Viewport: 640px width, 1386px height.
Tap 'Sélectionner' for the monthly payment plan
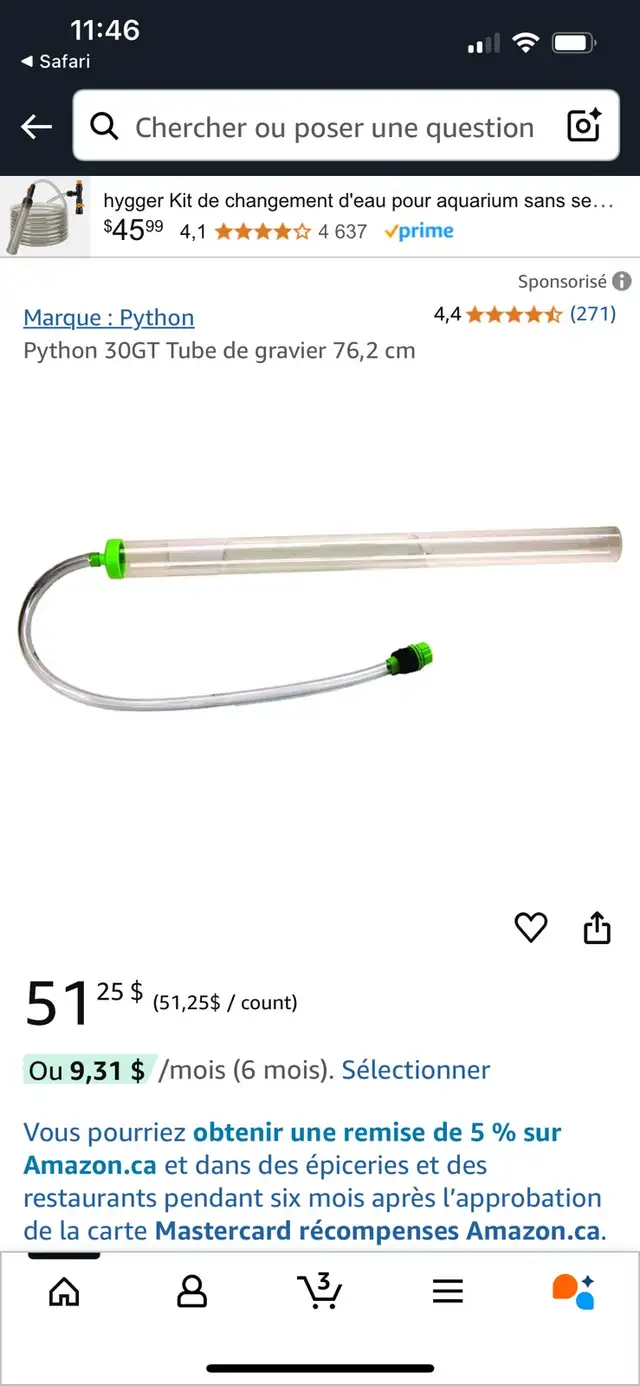pos(416,1070)
